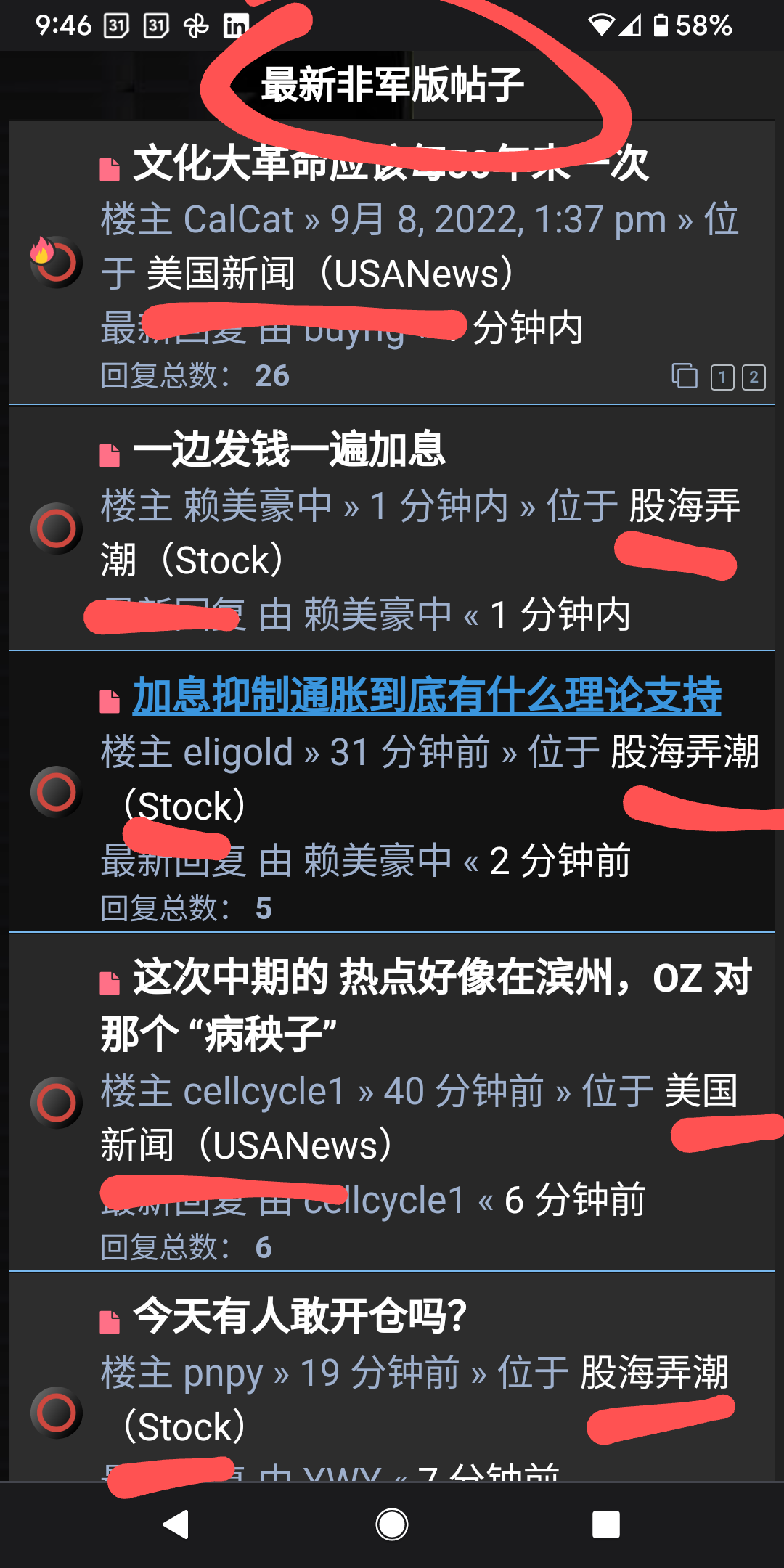Open 楼主 cellcycle1's profile
784x1568 pixels.
[264, 1091]
